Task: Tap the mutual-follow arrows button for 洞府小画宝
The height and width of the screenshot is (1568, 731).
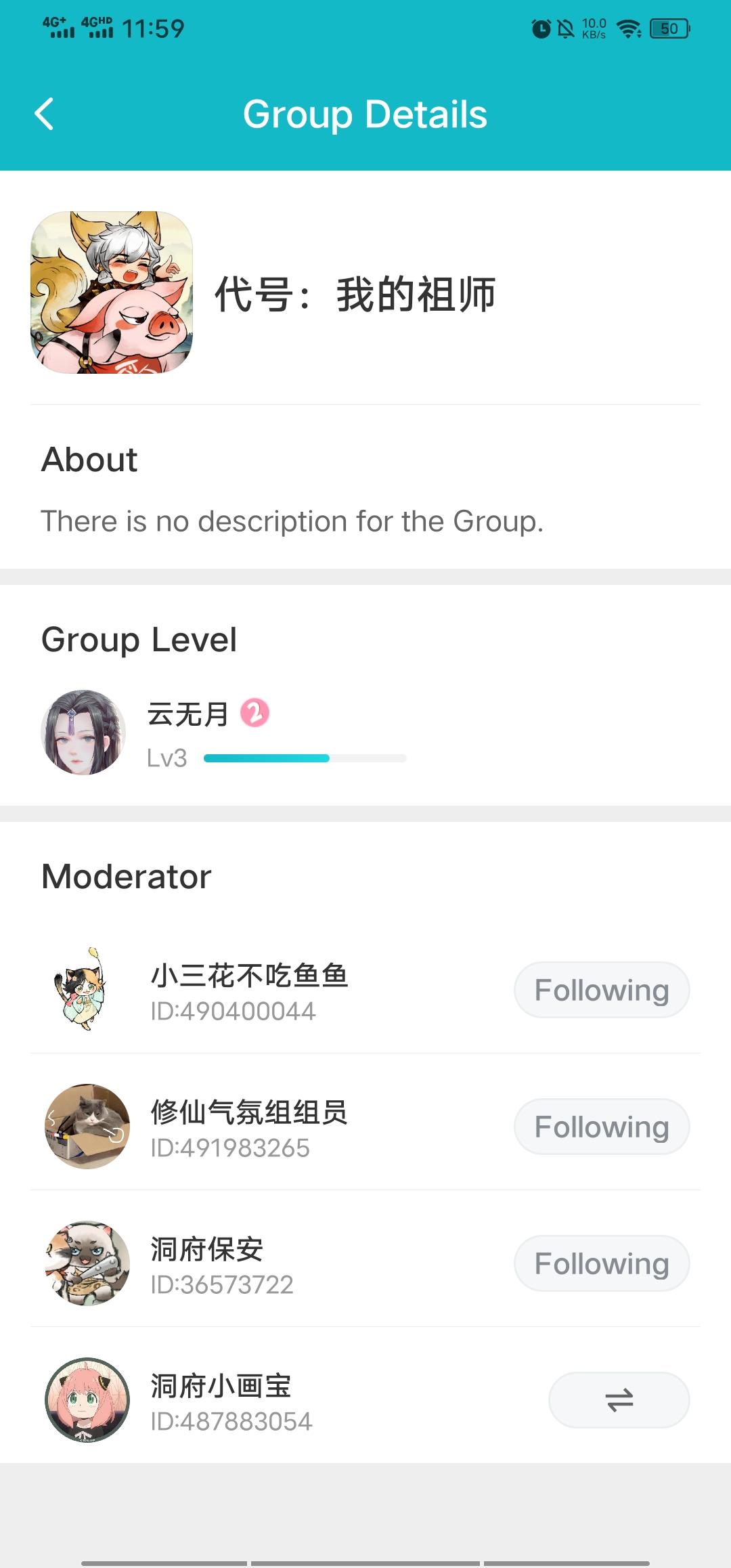Action: pyautogui.click(x=619, y=1400)
